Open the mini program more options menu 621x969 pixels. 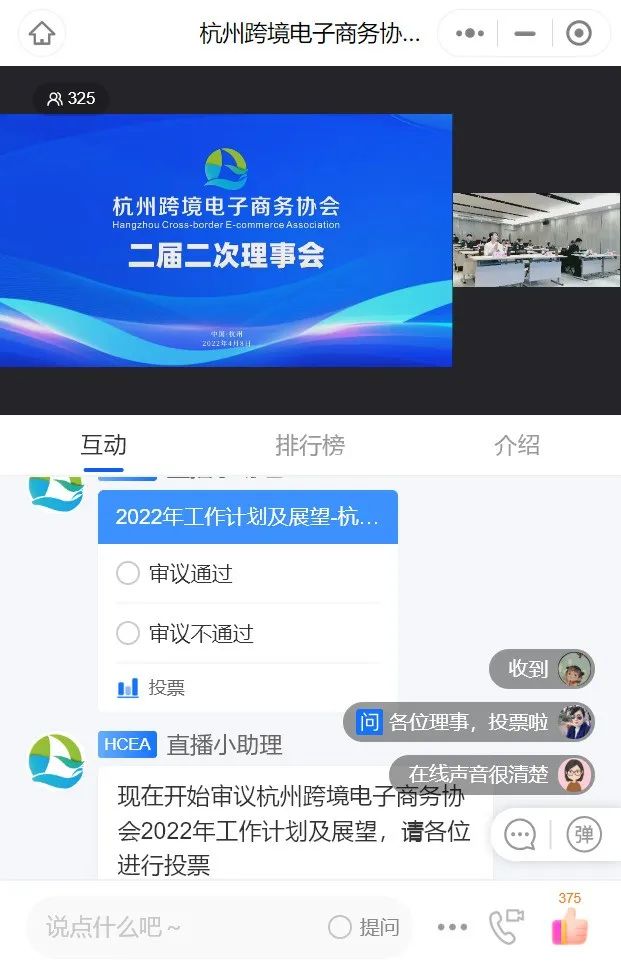tap(469, 34)
